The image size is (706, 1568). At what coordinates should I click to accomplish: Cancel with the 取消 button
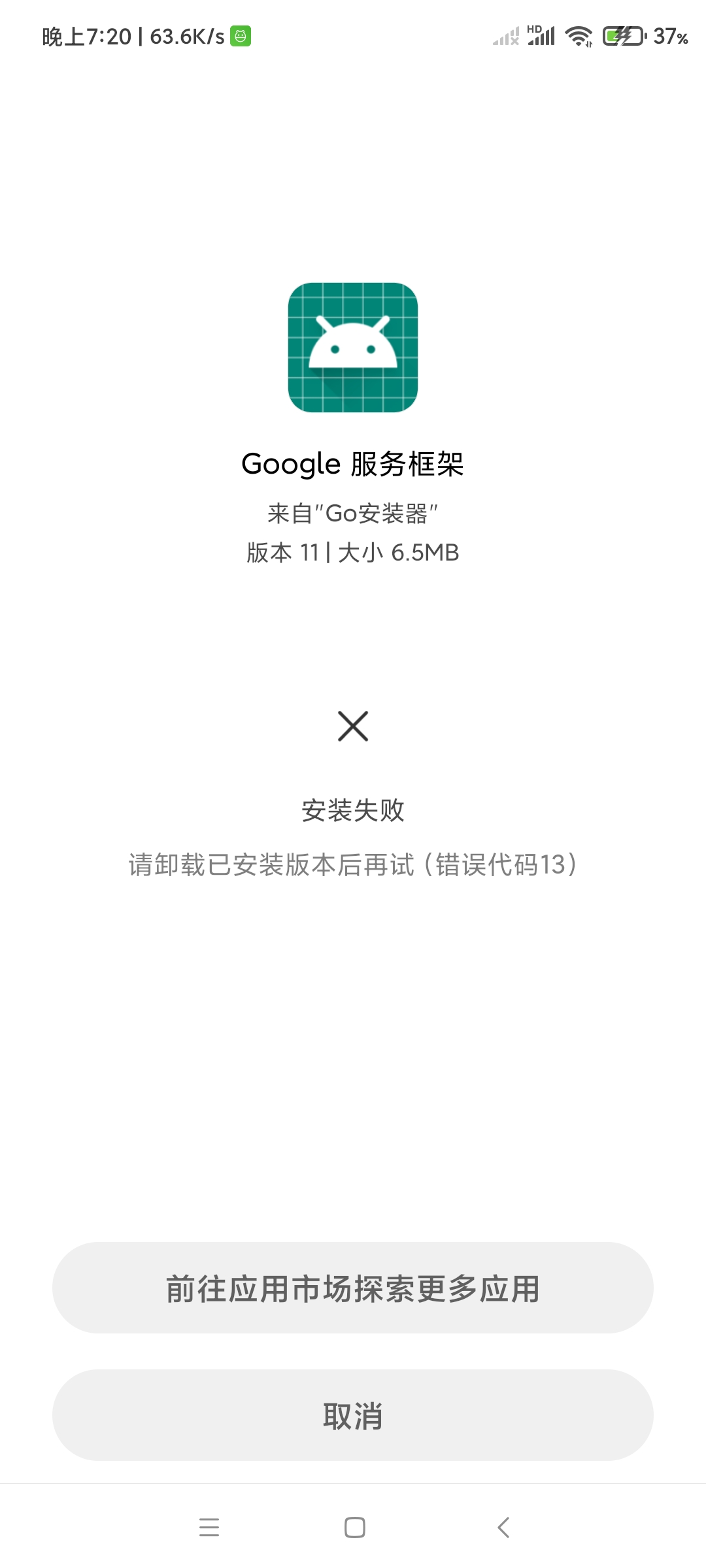(x=353, y=1415)
